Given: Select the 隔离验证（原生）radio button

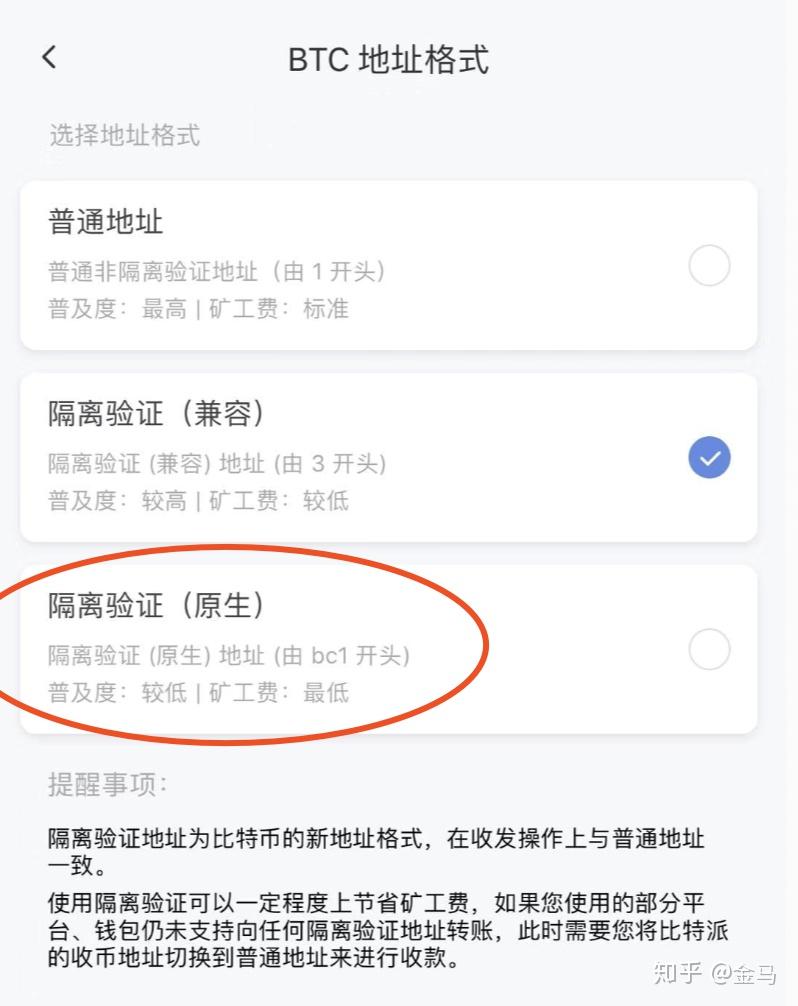Looking at the screenshot, I should [709, 650].
